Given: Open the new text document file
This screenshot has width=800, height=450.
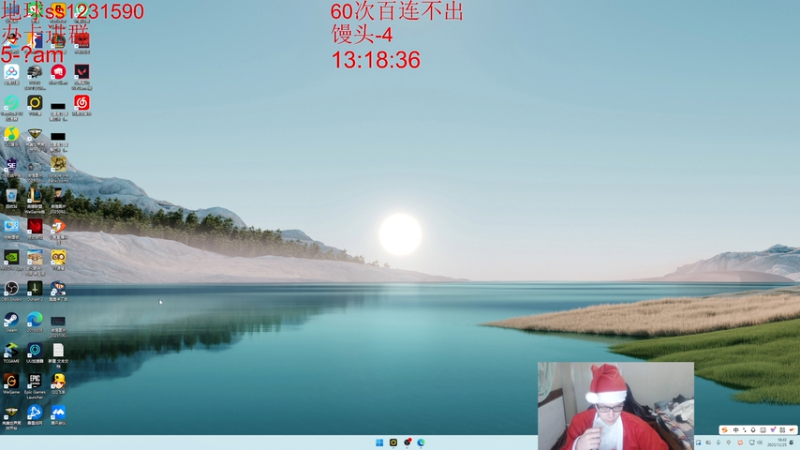Looking at the screenshot, I should (x=58, y=351).
